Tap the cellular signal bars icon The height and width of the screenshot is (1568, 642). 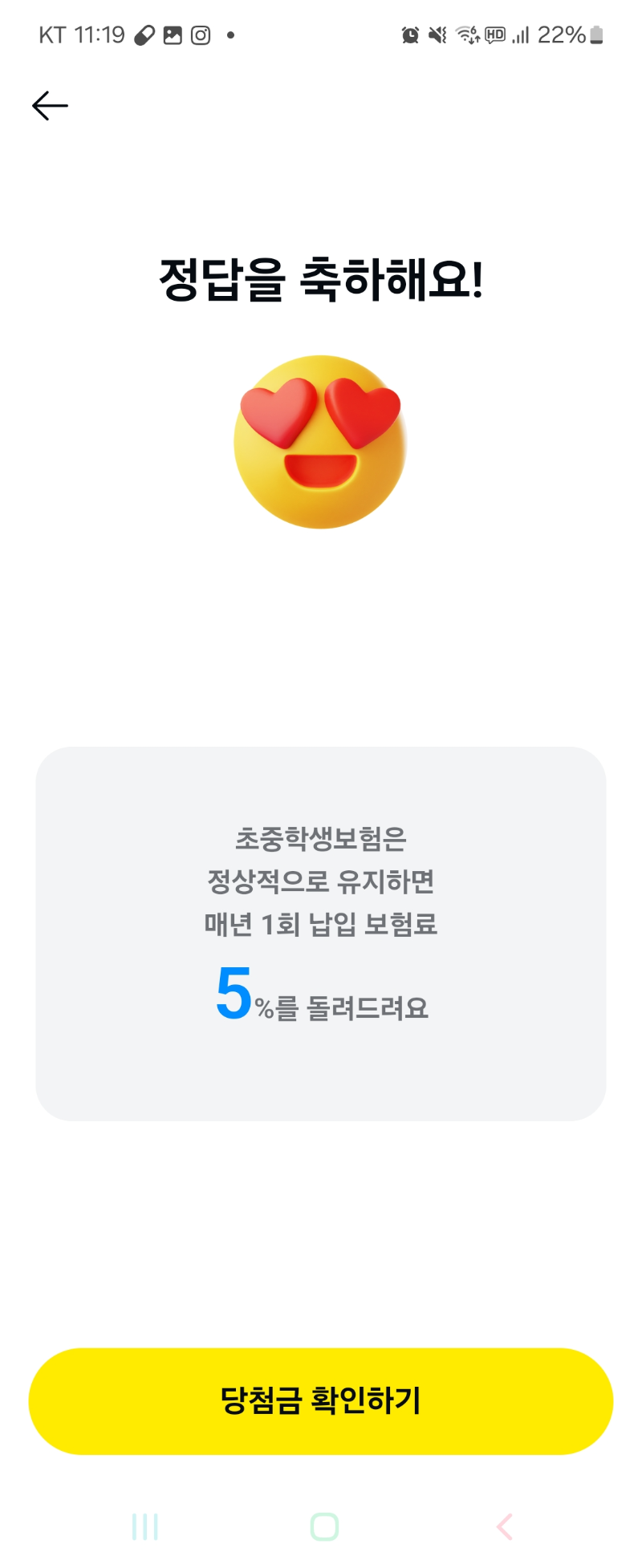click(x=522, y=34)
